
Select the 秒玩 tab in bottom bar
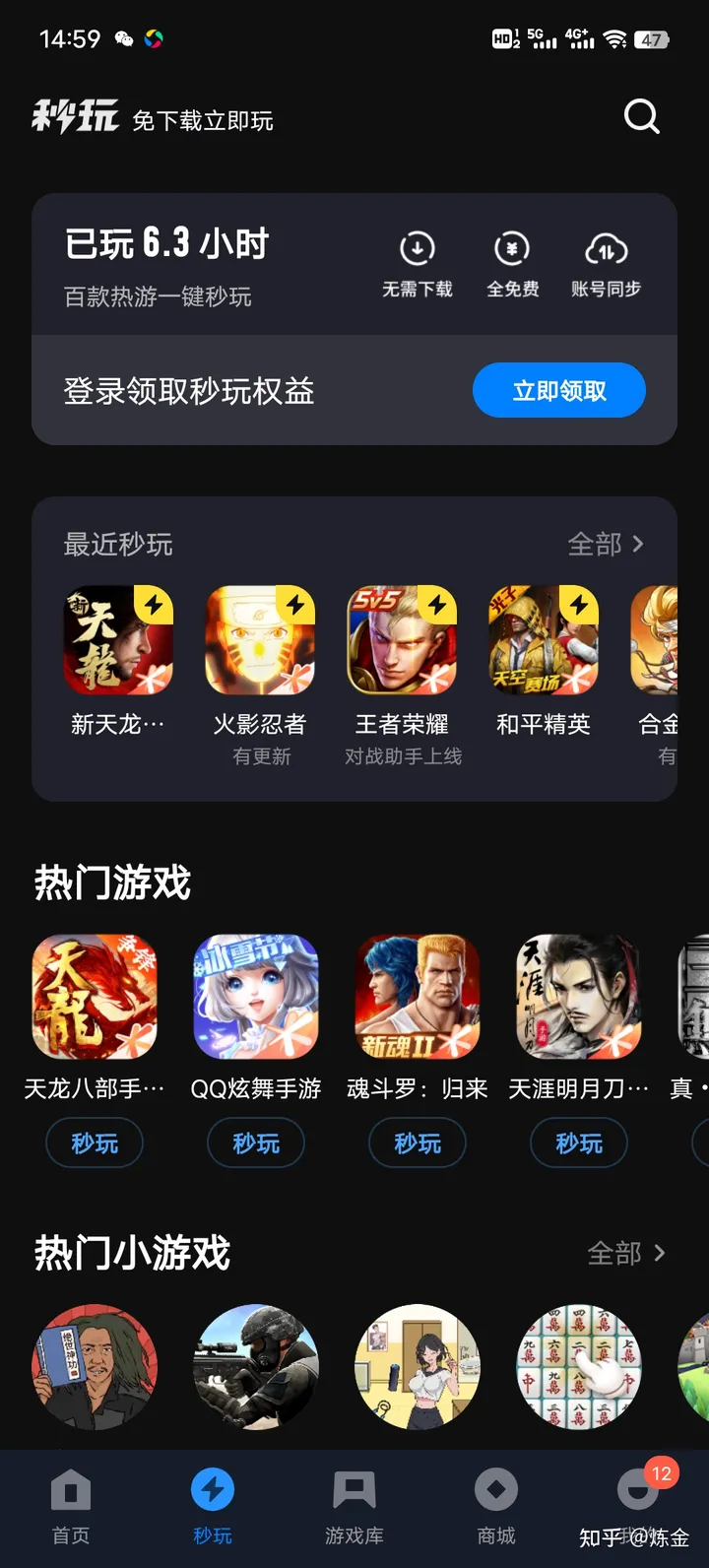[213, 1507]
